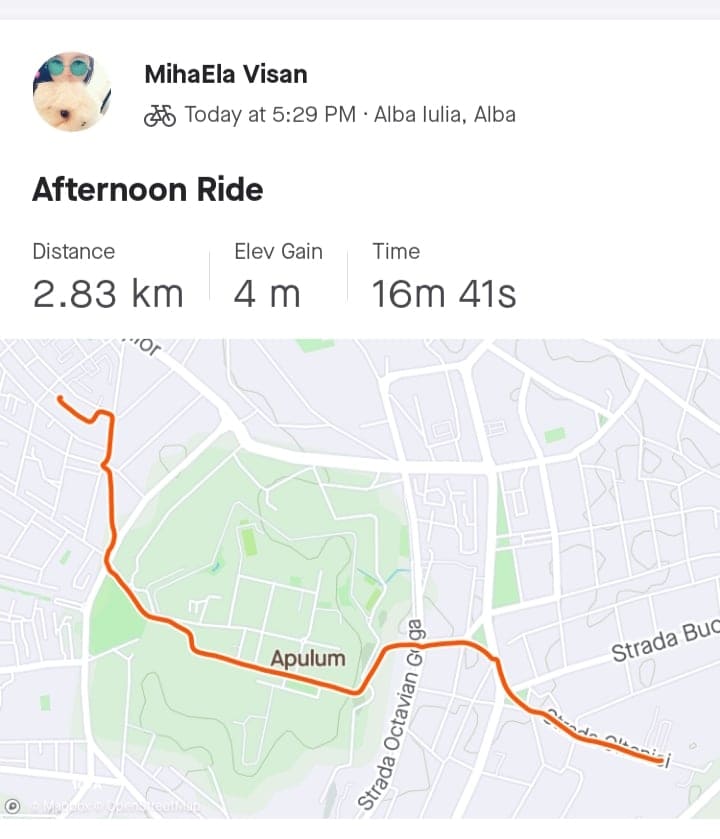
Task: View MihaEla Visan's athlete profile name
Action: 226,74
